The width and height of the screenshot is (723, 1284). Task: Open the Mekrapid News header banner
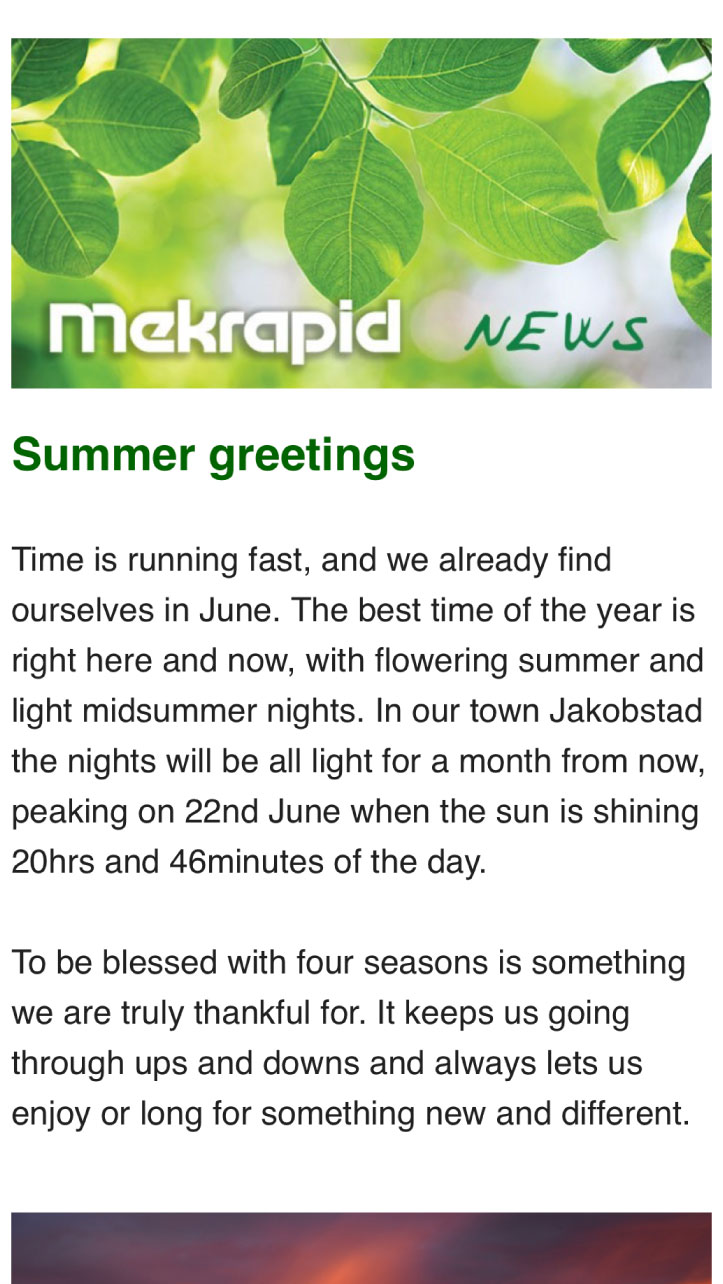[361, 213]
